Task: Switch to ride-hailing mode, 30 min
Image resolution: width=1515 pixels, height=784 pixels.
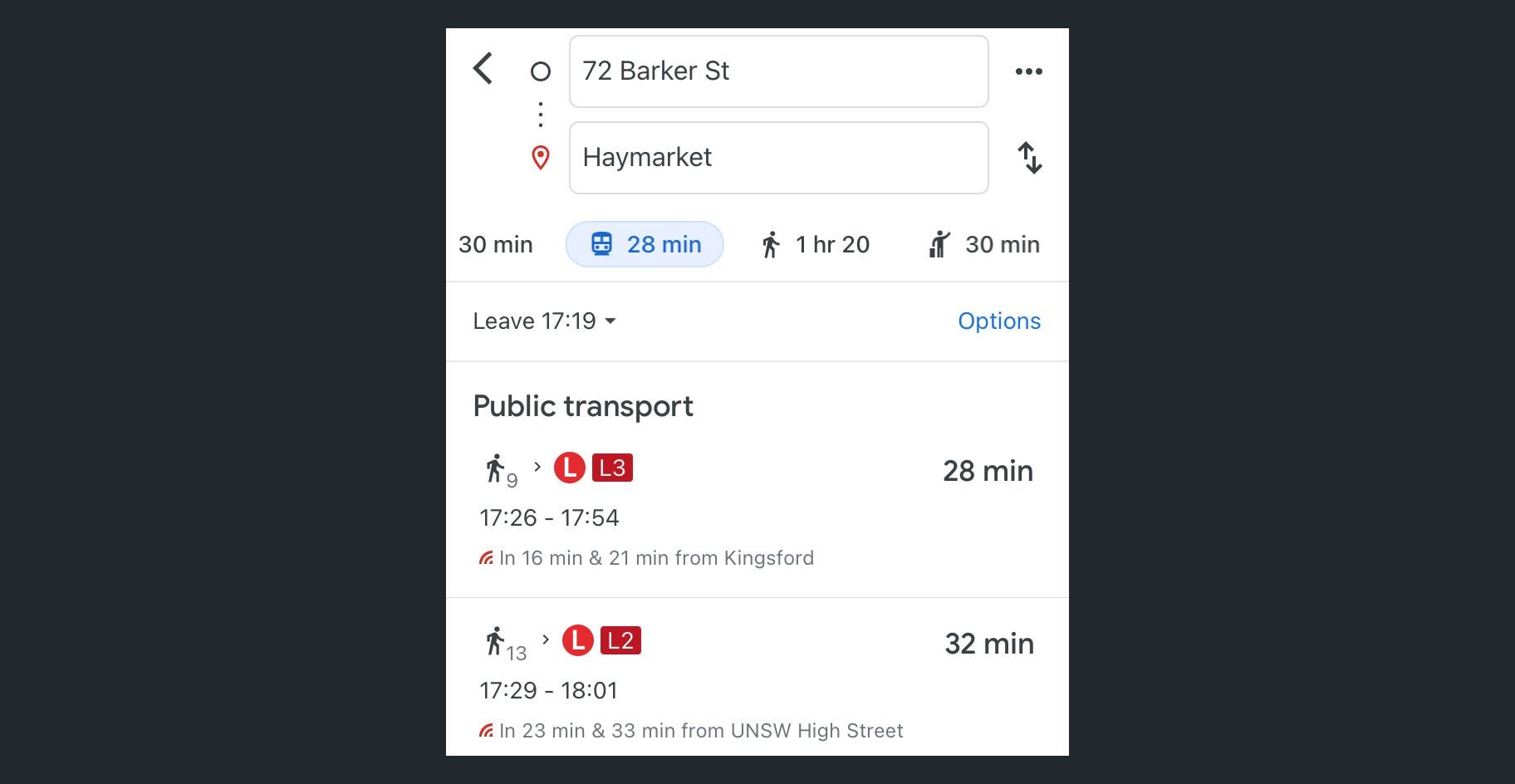Action: [984, 244]
